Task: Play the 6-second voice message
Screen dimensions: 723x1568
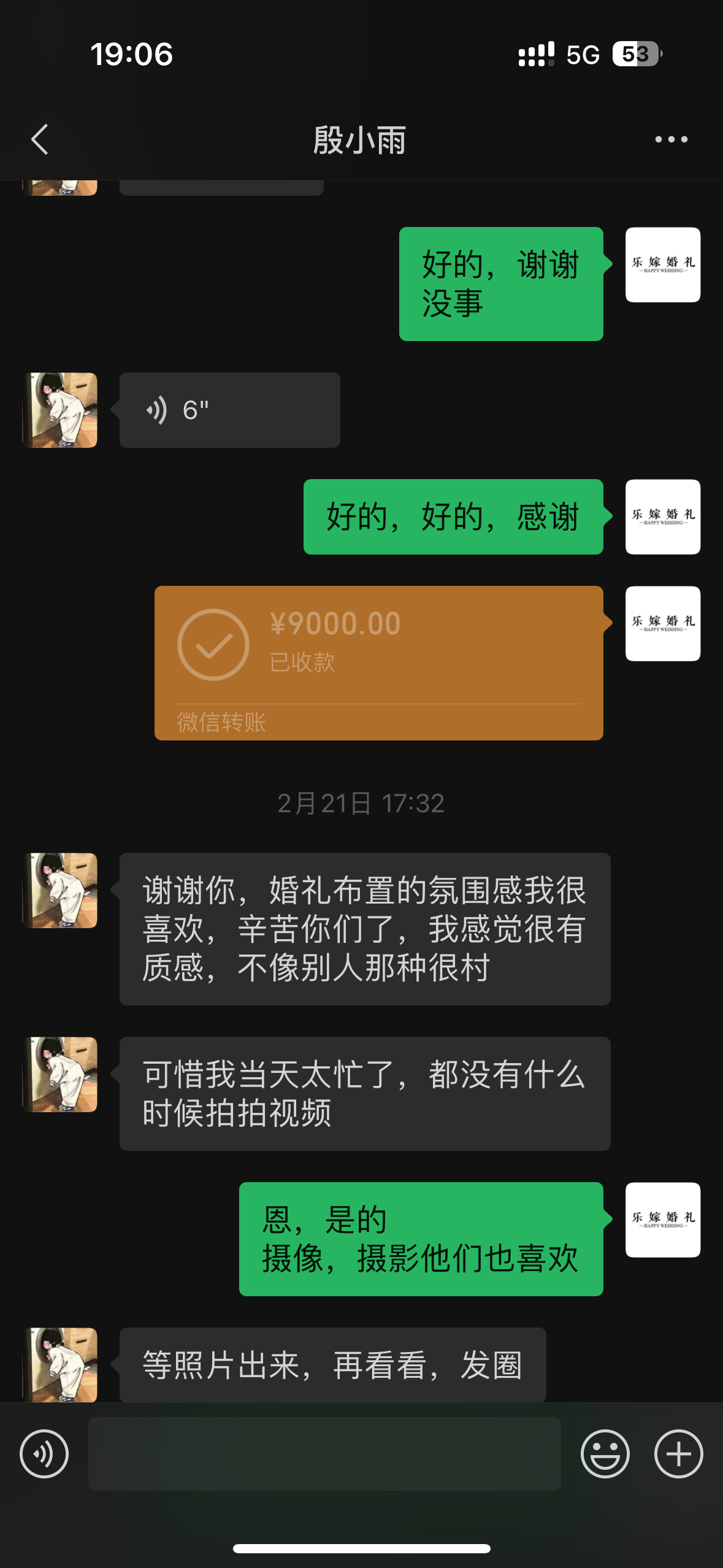Action: (230, 410)
